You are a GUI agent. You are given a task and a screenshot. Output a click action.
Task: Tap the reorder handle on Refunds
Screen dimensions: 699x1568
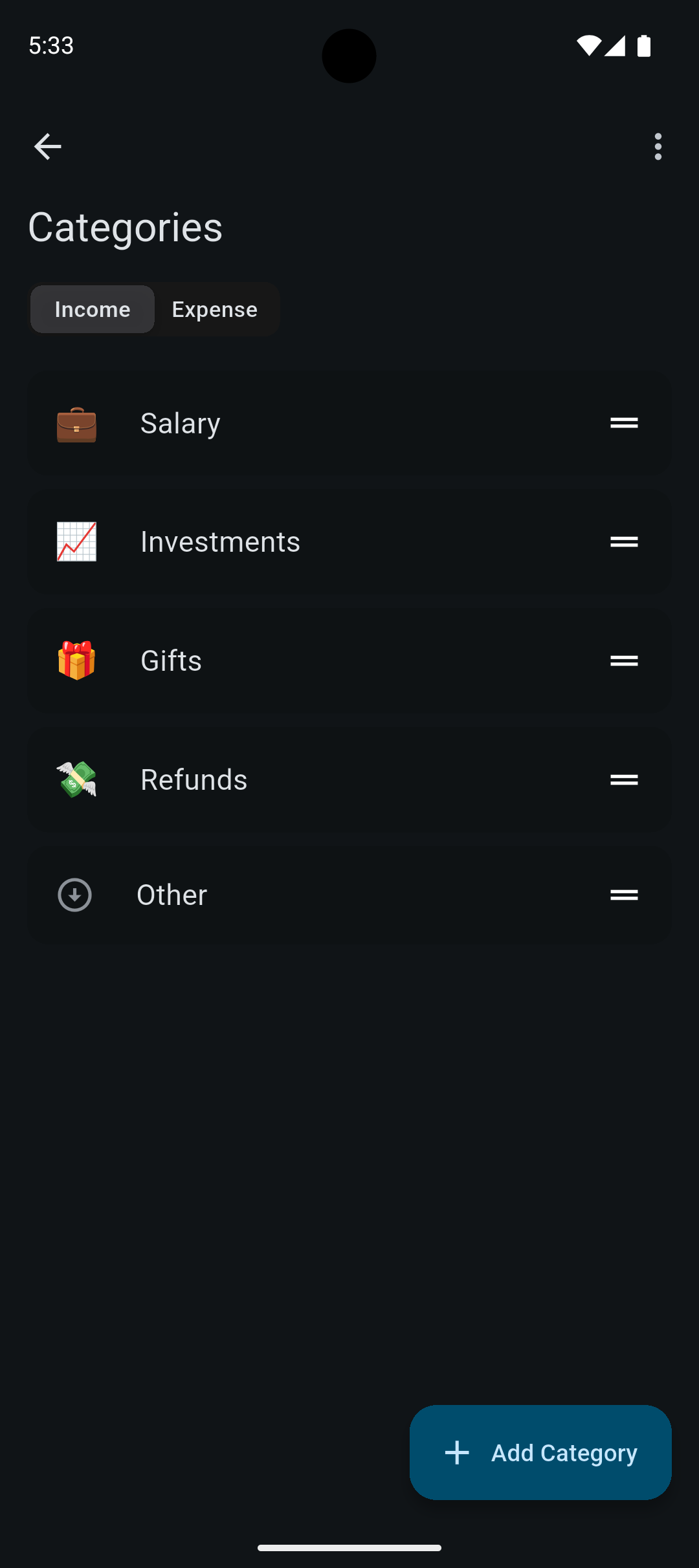[x=624, y=780]
